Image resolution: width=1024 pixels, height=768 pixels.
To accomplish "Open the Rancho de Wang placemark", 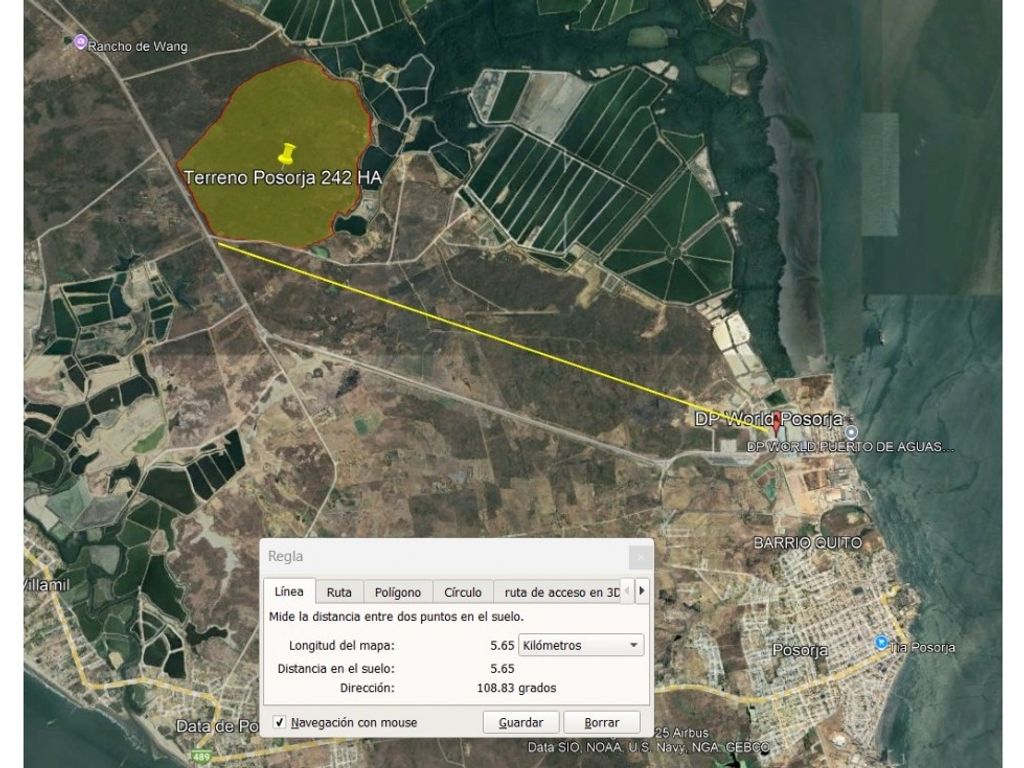I will (81, 42).
